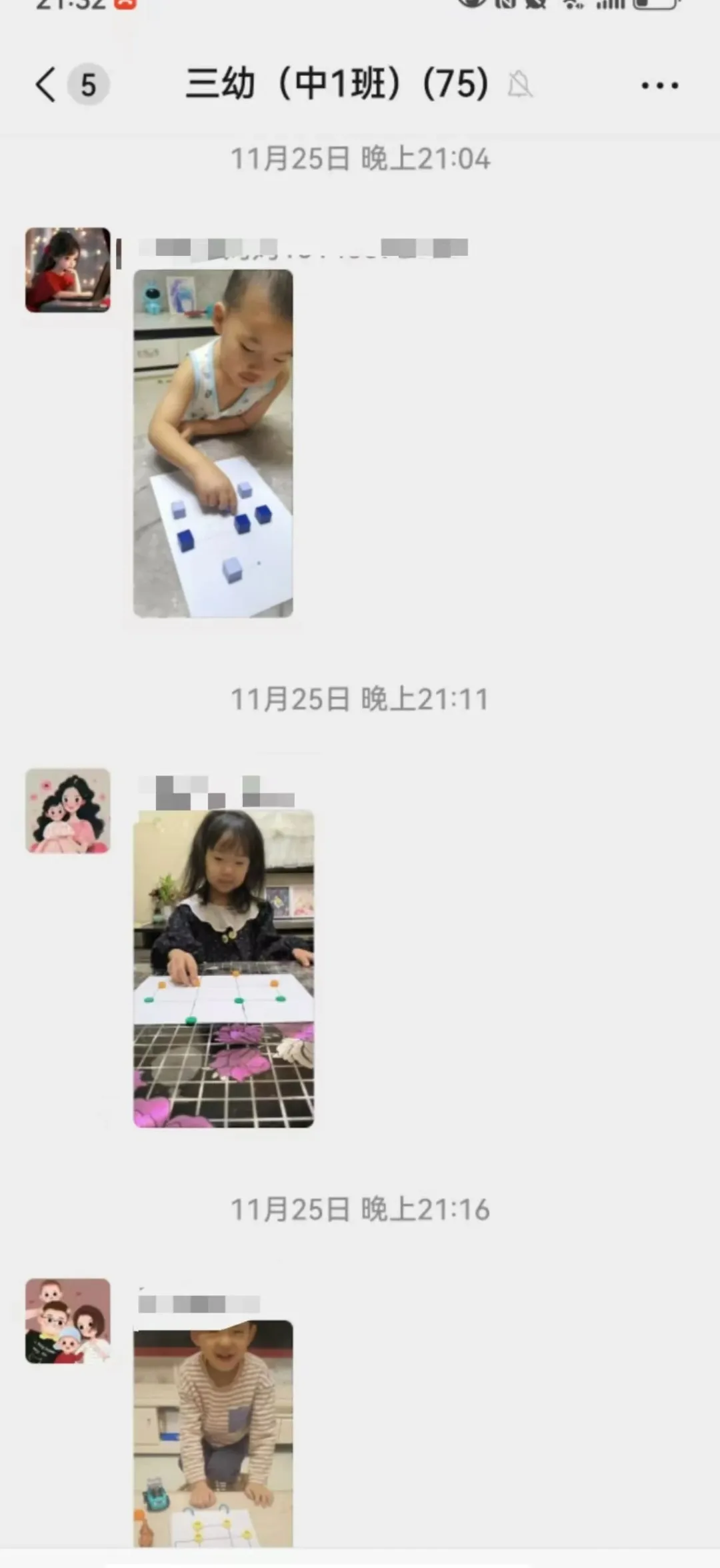Tap the avatar of the girl in red dress
This screenshot has height=1568, width=720.
click(x=68, y=270)
